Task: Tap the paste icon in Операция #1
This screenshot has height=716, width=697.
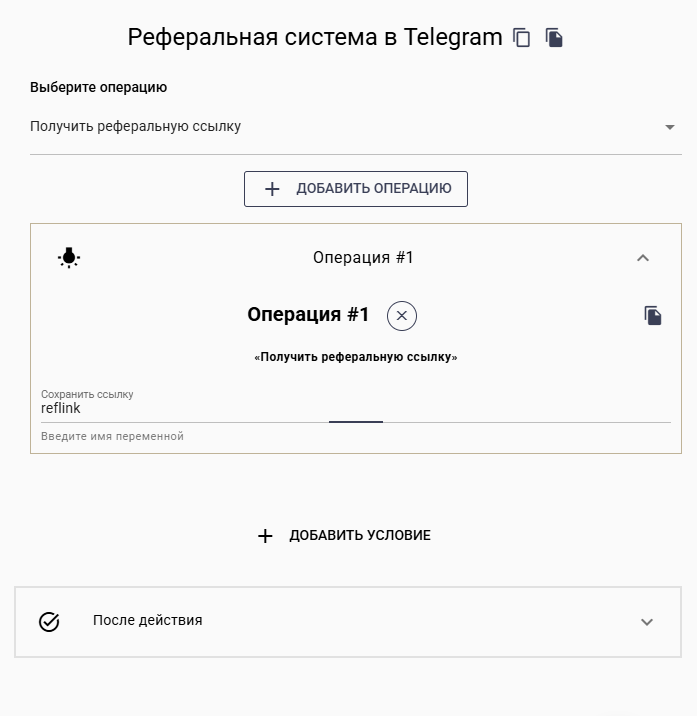Action: pyautogui.click(x=653, y=316)
